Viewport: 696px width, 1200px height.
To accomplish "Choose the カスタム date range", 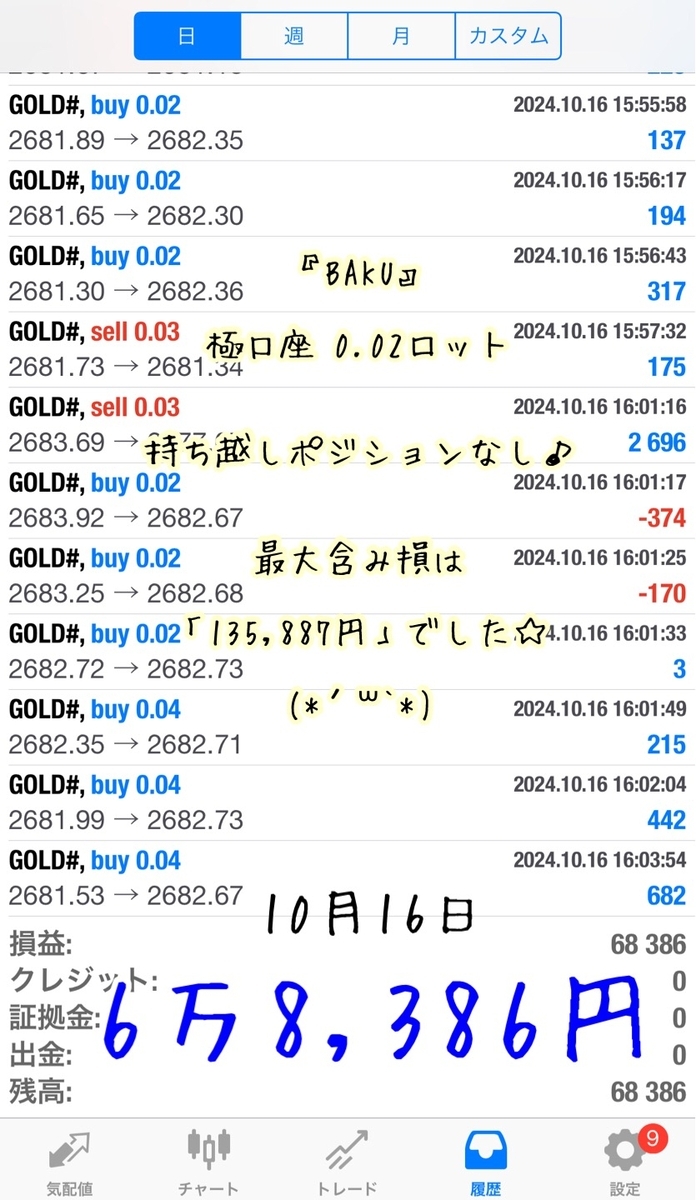I will (x=508, y=36).
